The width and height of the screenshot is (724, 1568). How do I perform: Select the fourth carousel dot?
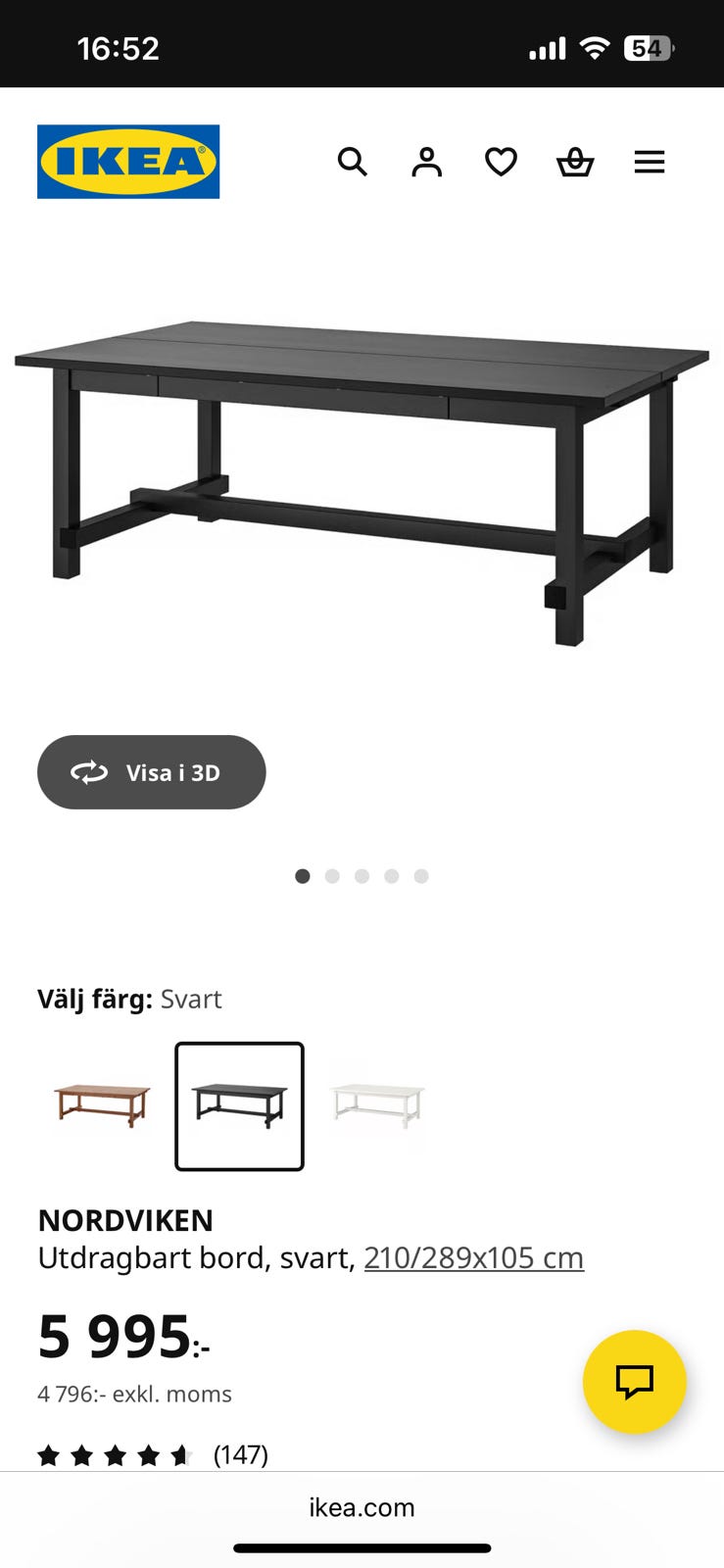click(392, 876)
